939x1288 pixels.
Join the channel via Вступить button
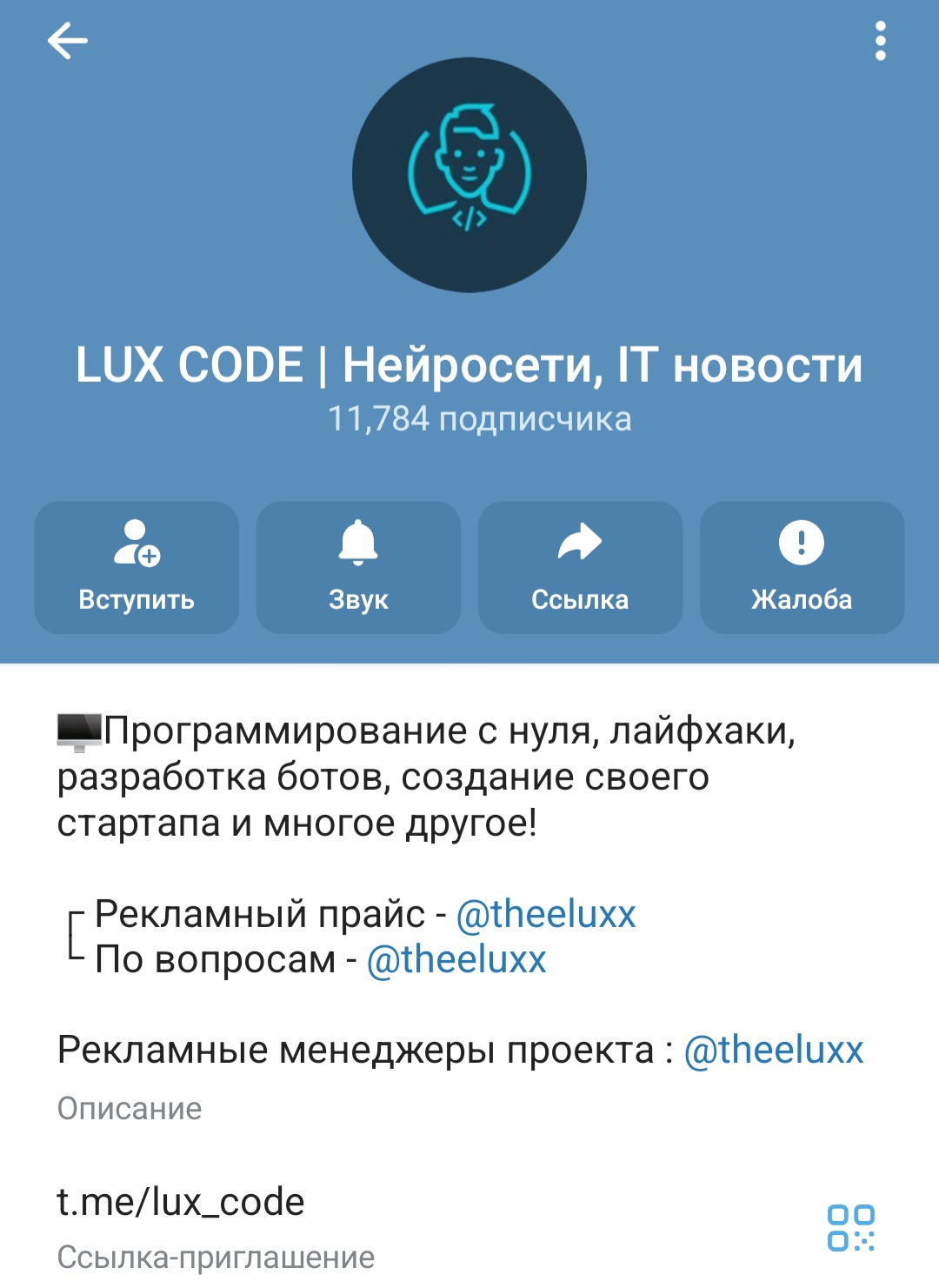pyautogui.click(x=137, y=567)
